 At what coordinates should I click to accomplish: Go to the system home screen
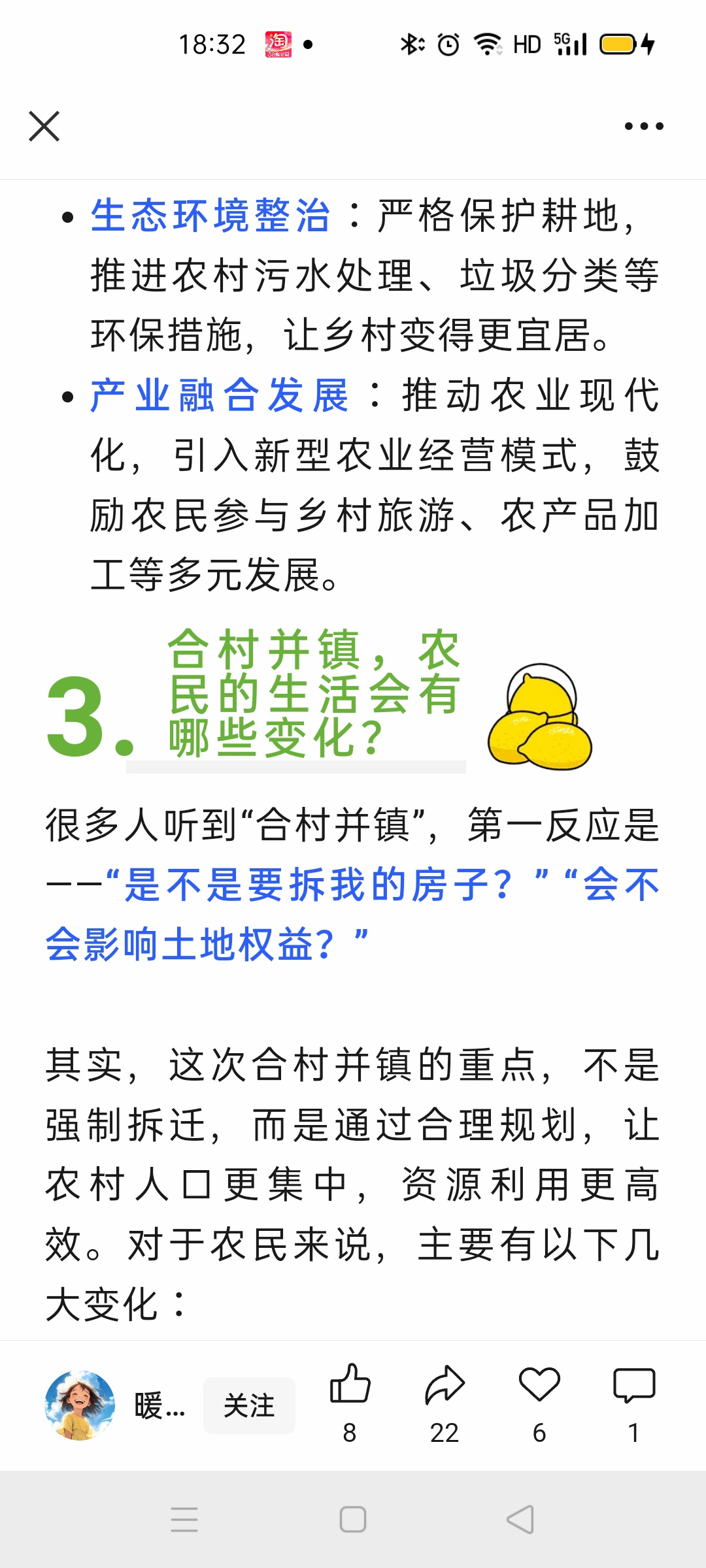[x=353, y=1520]
